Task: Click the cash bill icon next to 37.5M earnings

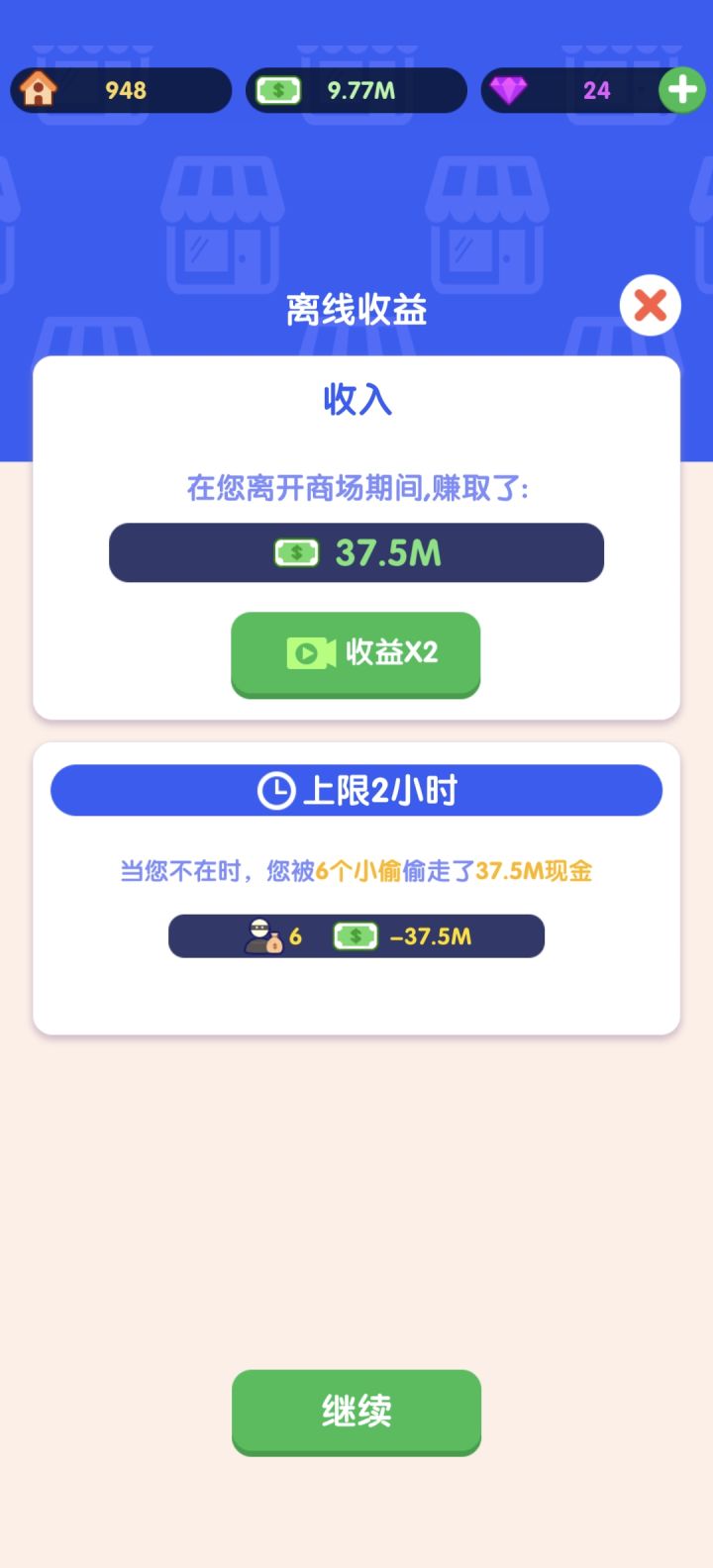Action: point(291,551)
